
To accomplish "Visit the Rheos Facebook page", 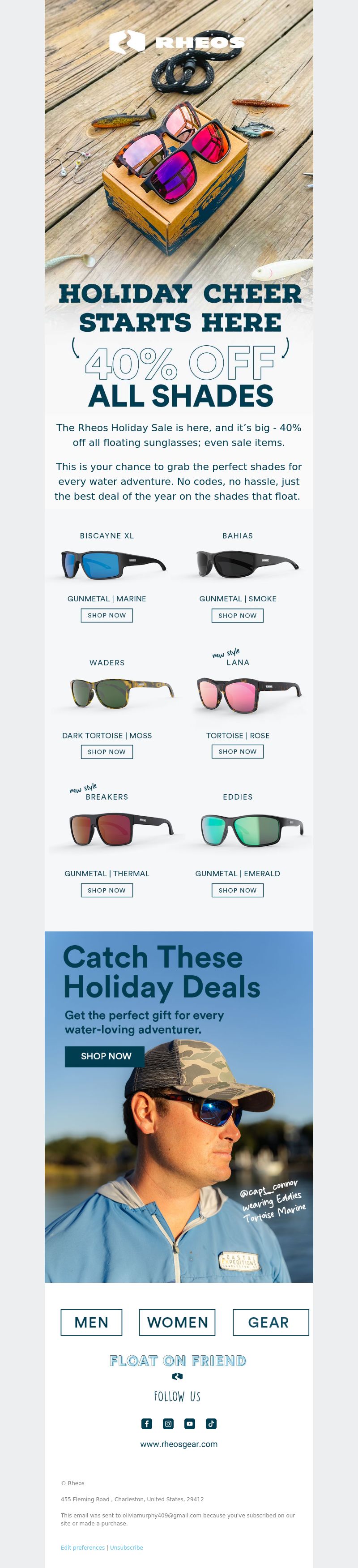I will pos(147,1423).
